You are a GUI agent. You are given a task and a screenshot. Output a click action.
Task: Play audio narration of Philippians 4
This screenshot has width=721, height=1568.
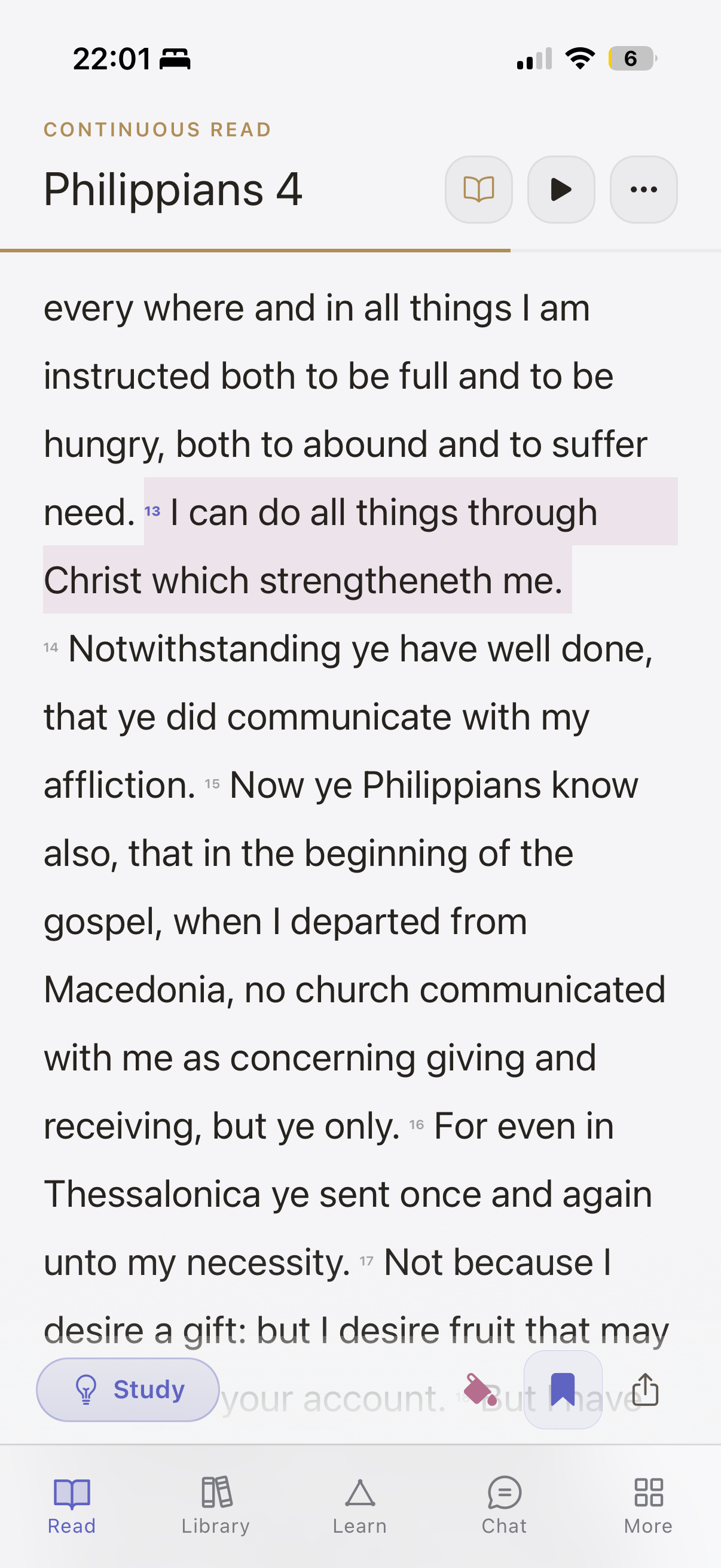point(560,190)
